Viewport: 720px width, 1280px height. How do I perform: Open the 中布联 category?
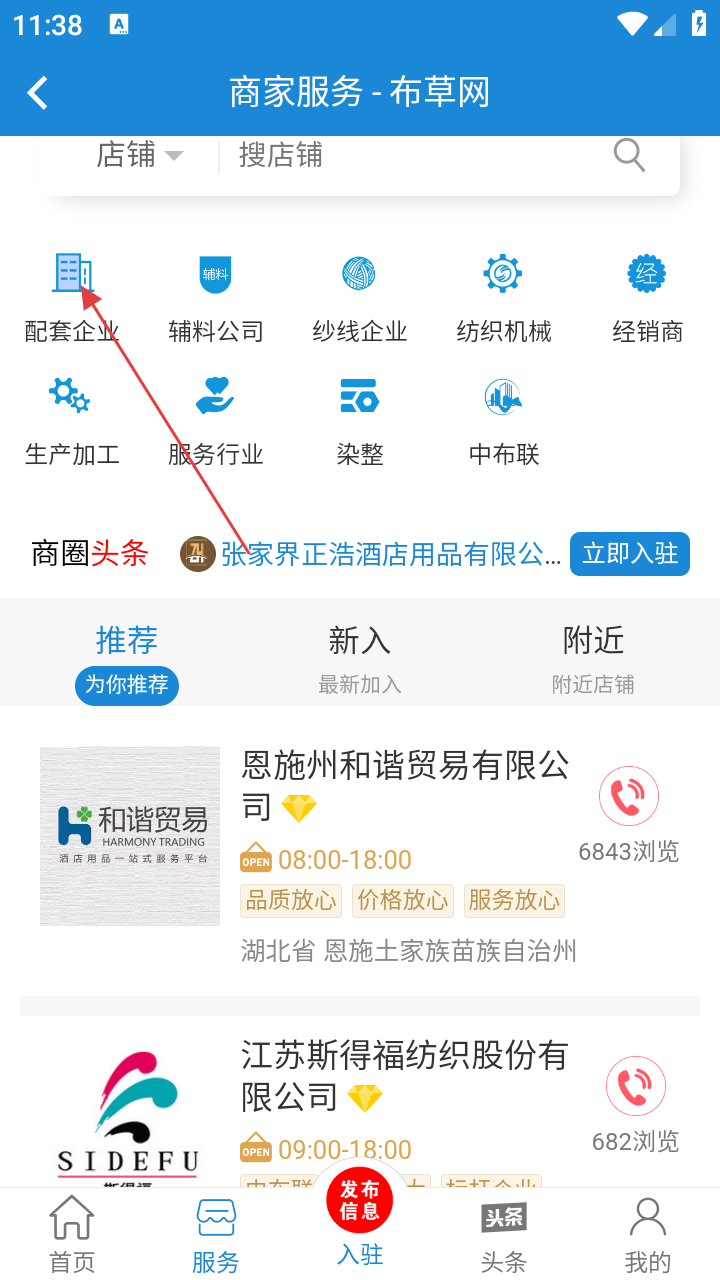pos(503,420)
